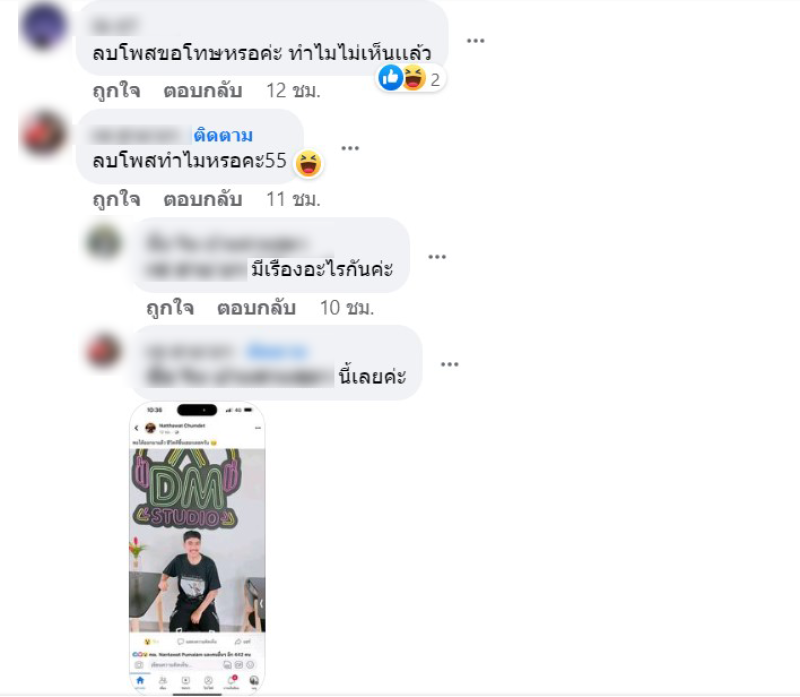Like the comment "ลบโพสทำไมหรอคะ55"
This screenshot has width=800, height=697.
(116, 199)
